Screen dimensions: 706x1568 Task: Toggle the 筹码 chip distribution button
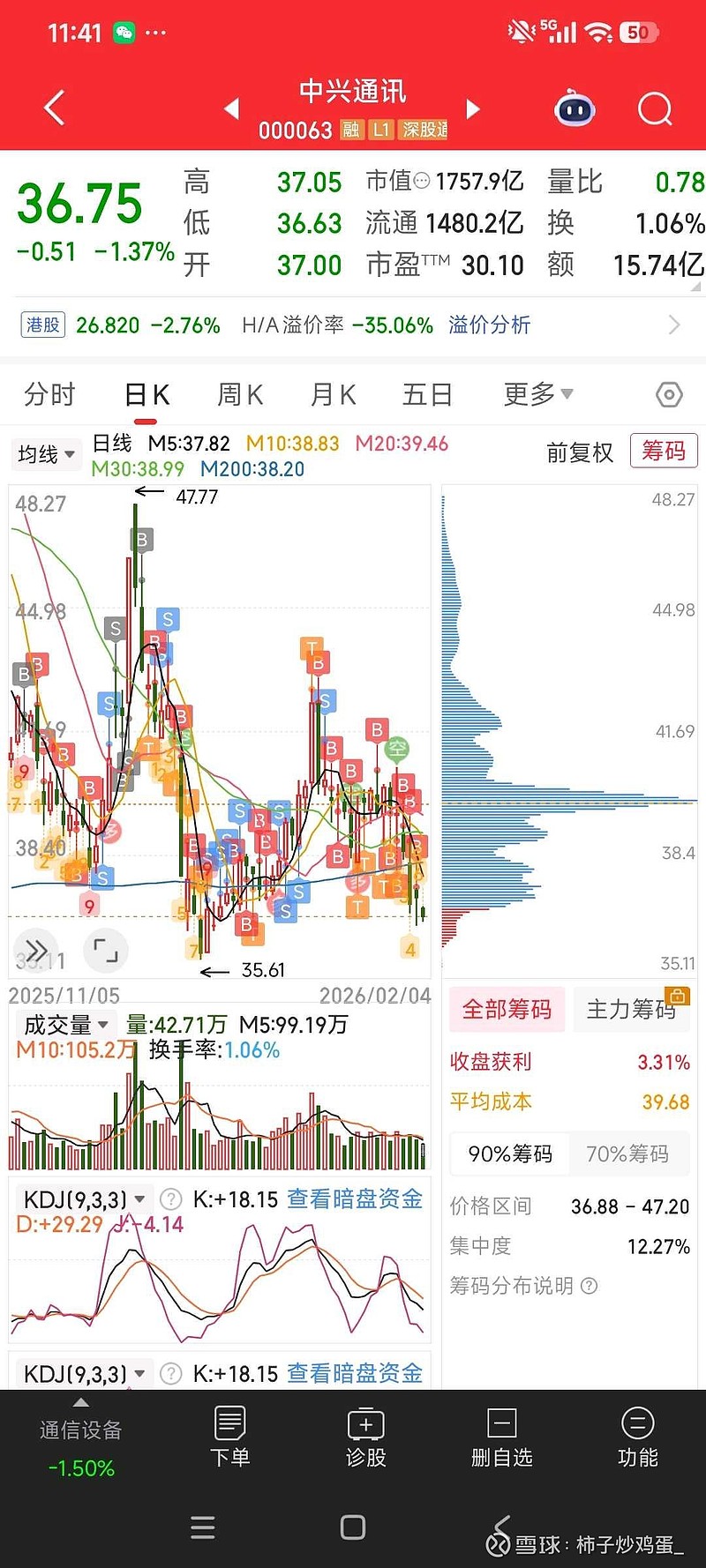tap(664, 452)
